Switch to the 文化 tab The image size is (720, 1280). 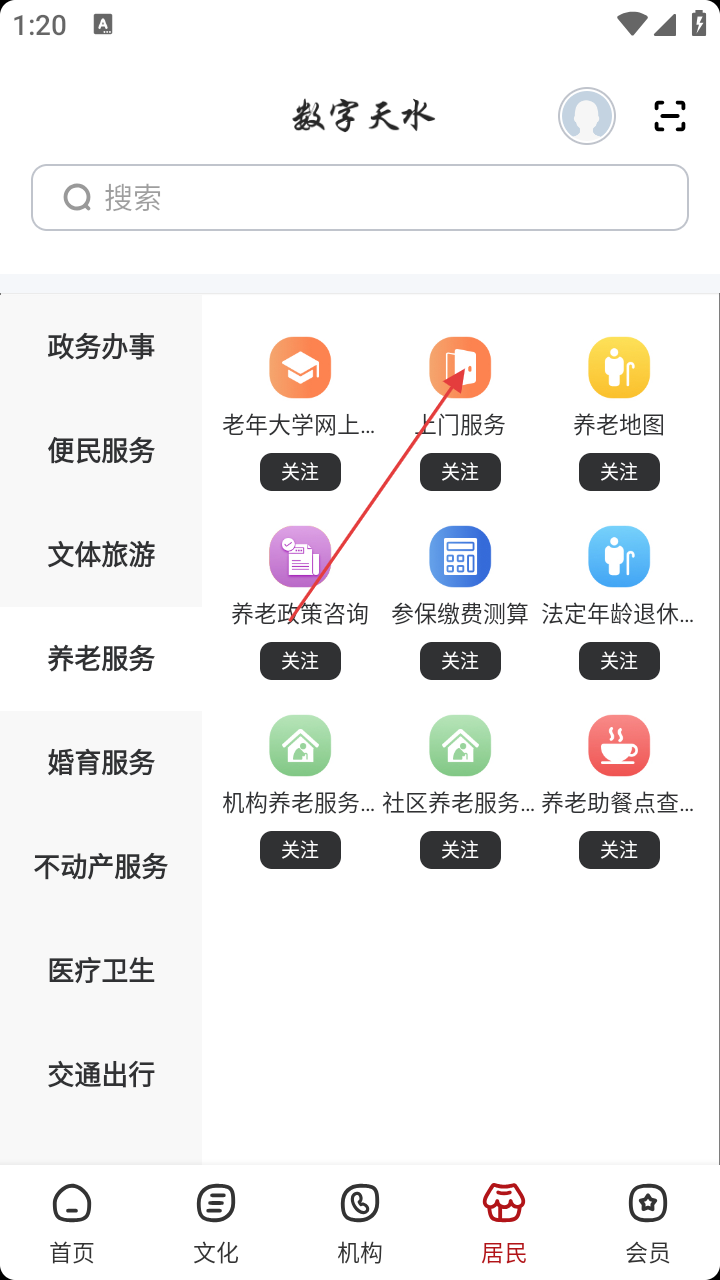(x=216, y=1220)
